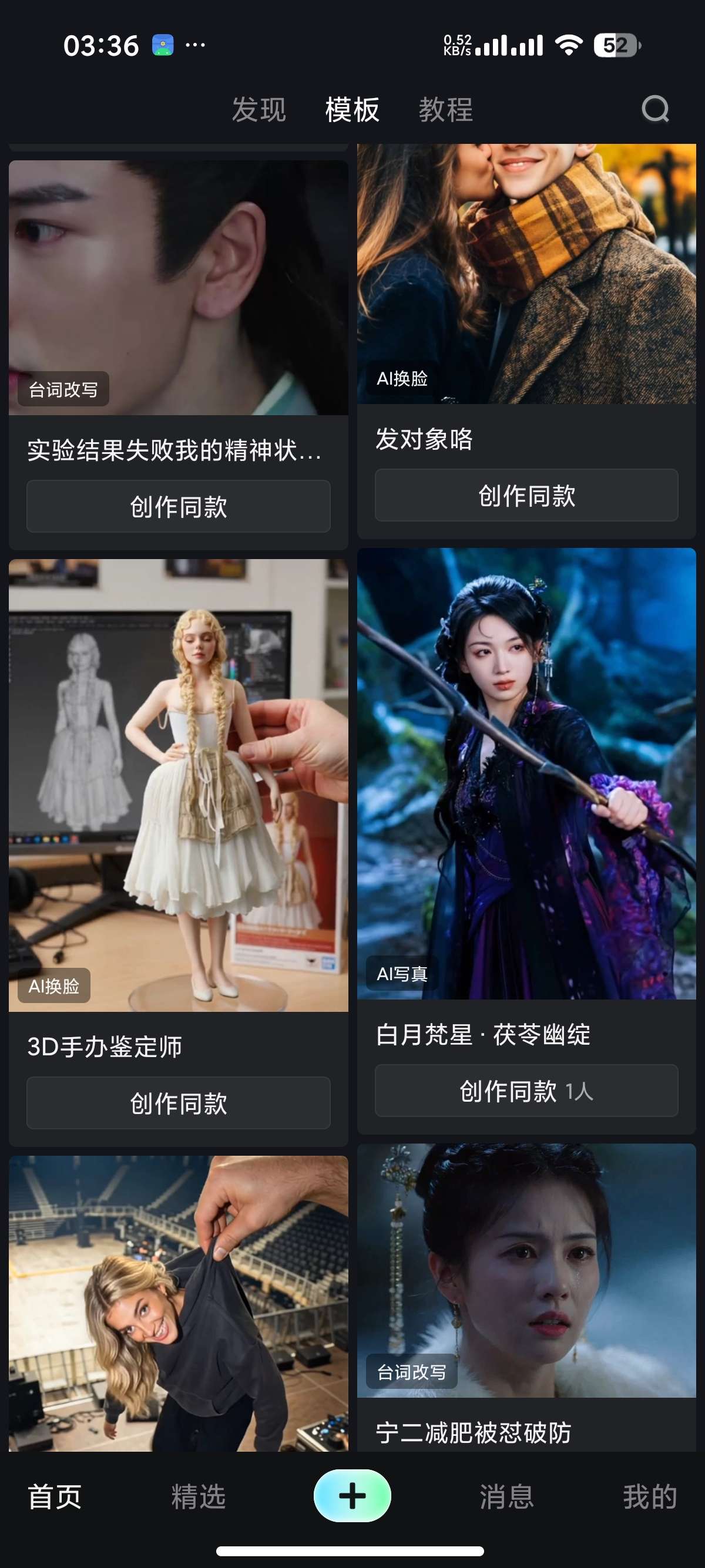Image resolution: width=705 pixels, height=1568 pixels.
Task: Tap 创作同款 under 白月梵星·茯苓幽绽
Action: (526, 1091)
